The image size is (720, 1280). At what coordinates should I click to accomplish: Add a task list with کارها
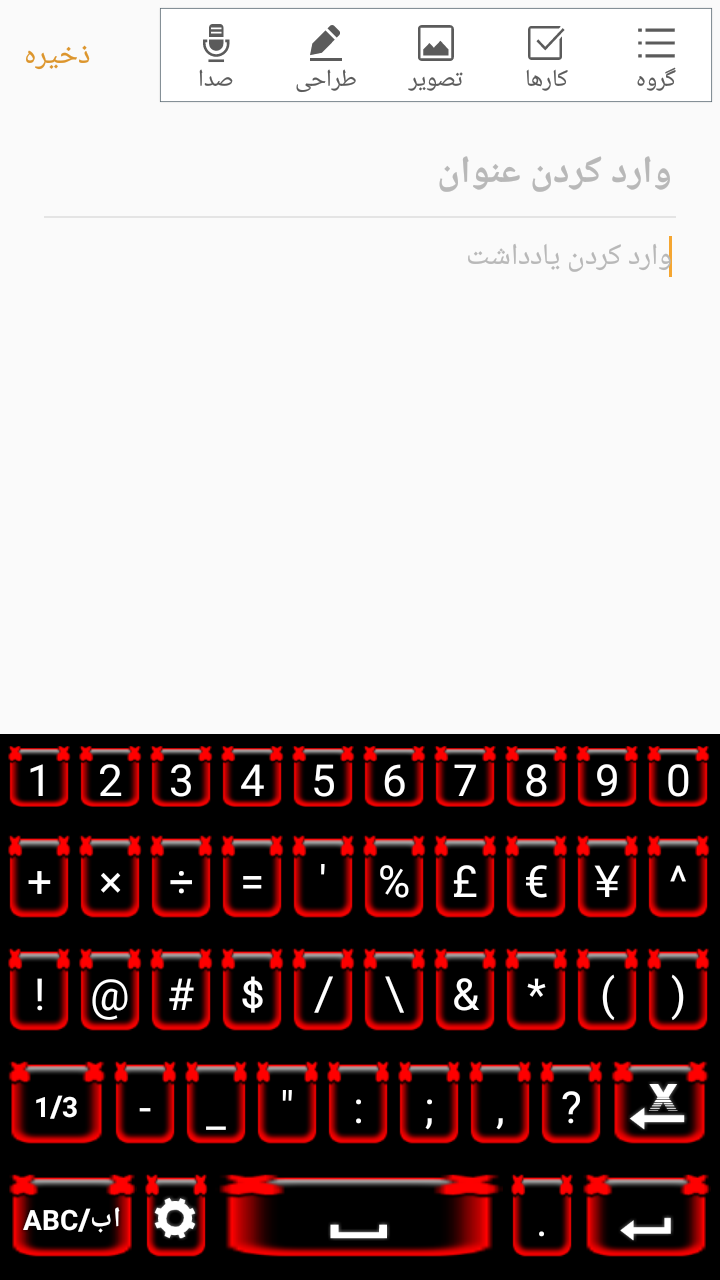pyautogui.click(x=546, y=57)
